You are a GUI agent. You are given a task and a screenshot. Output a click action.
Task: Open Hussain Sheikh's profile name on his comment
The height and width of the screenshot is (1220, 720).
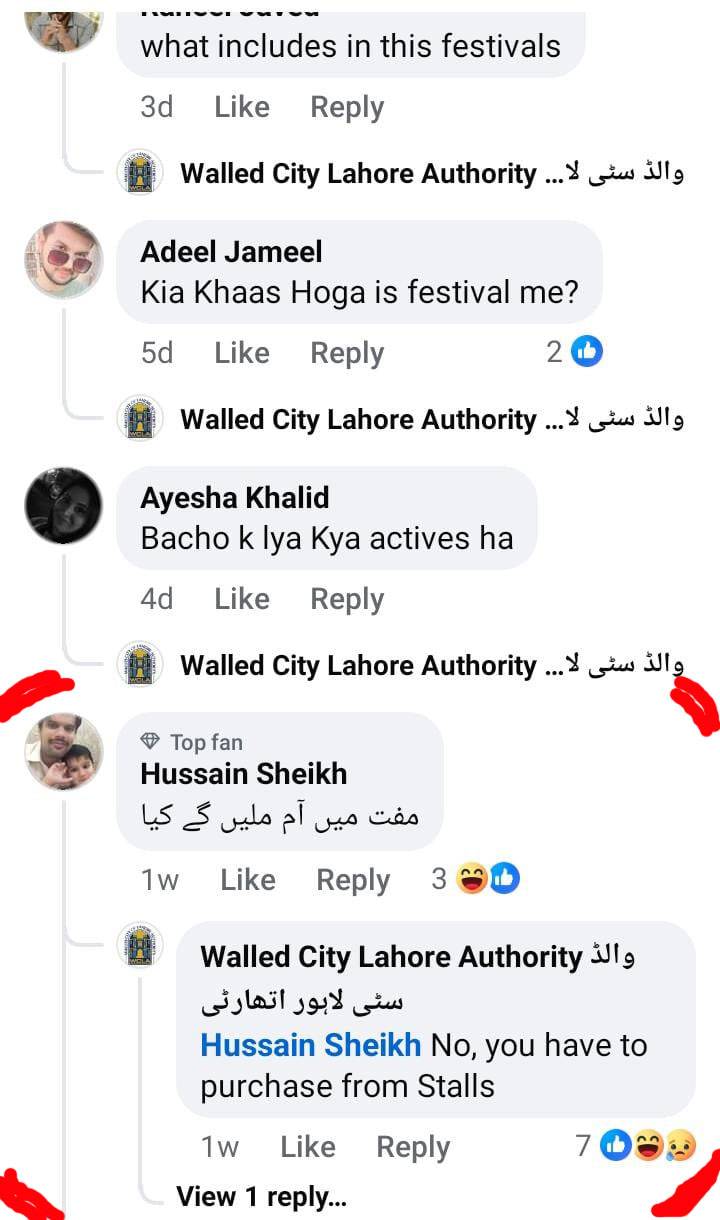(x=244, y=773)
